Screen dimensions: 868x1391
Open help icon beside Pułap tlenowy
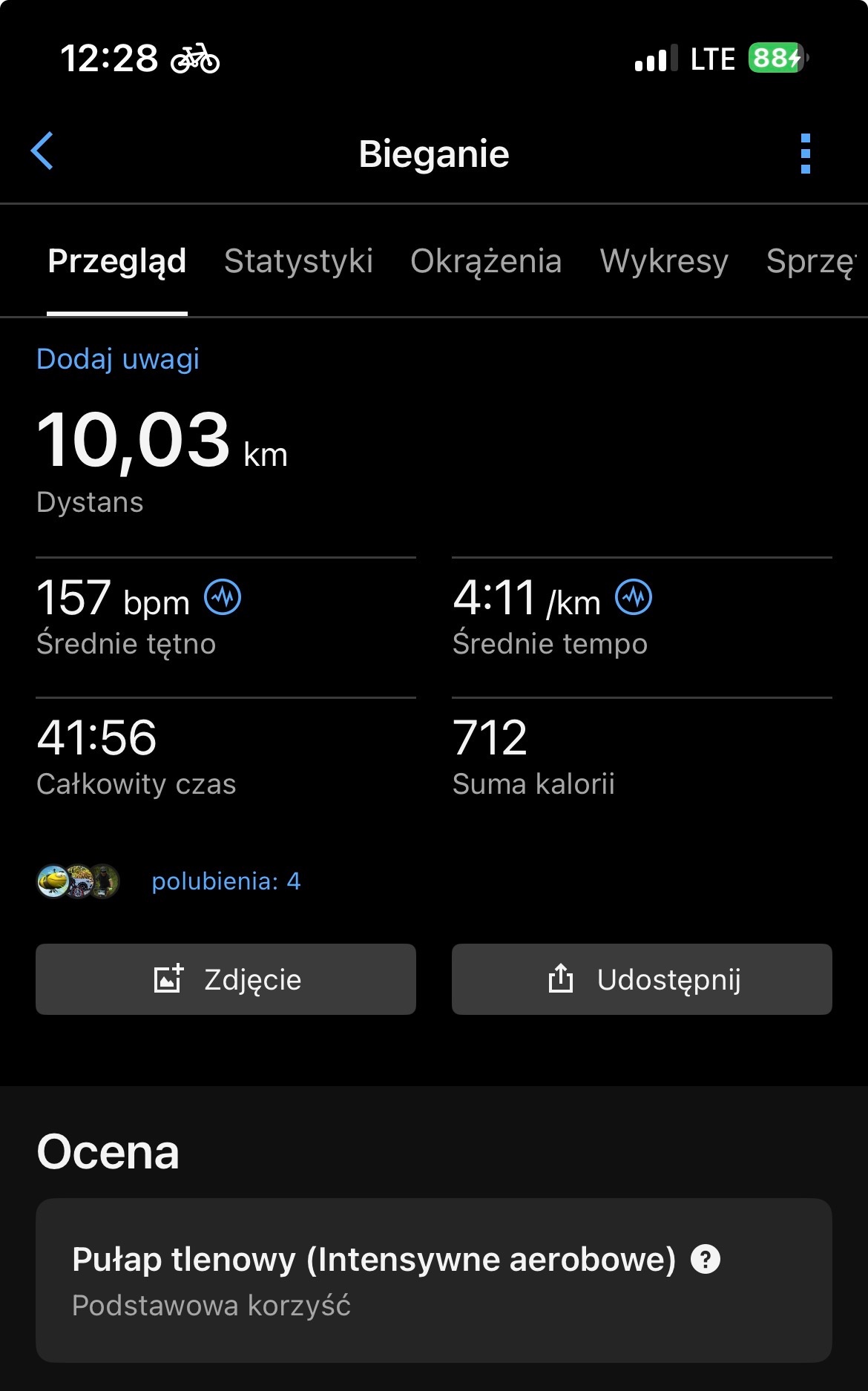click(706, 1259)
